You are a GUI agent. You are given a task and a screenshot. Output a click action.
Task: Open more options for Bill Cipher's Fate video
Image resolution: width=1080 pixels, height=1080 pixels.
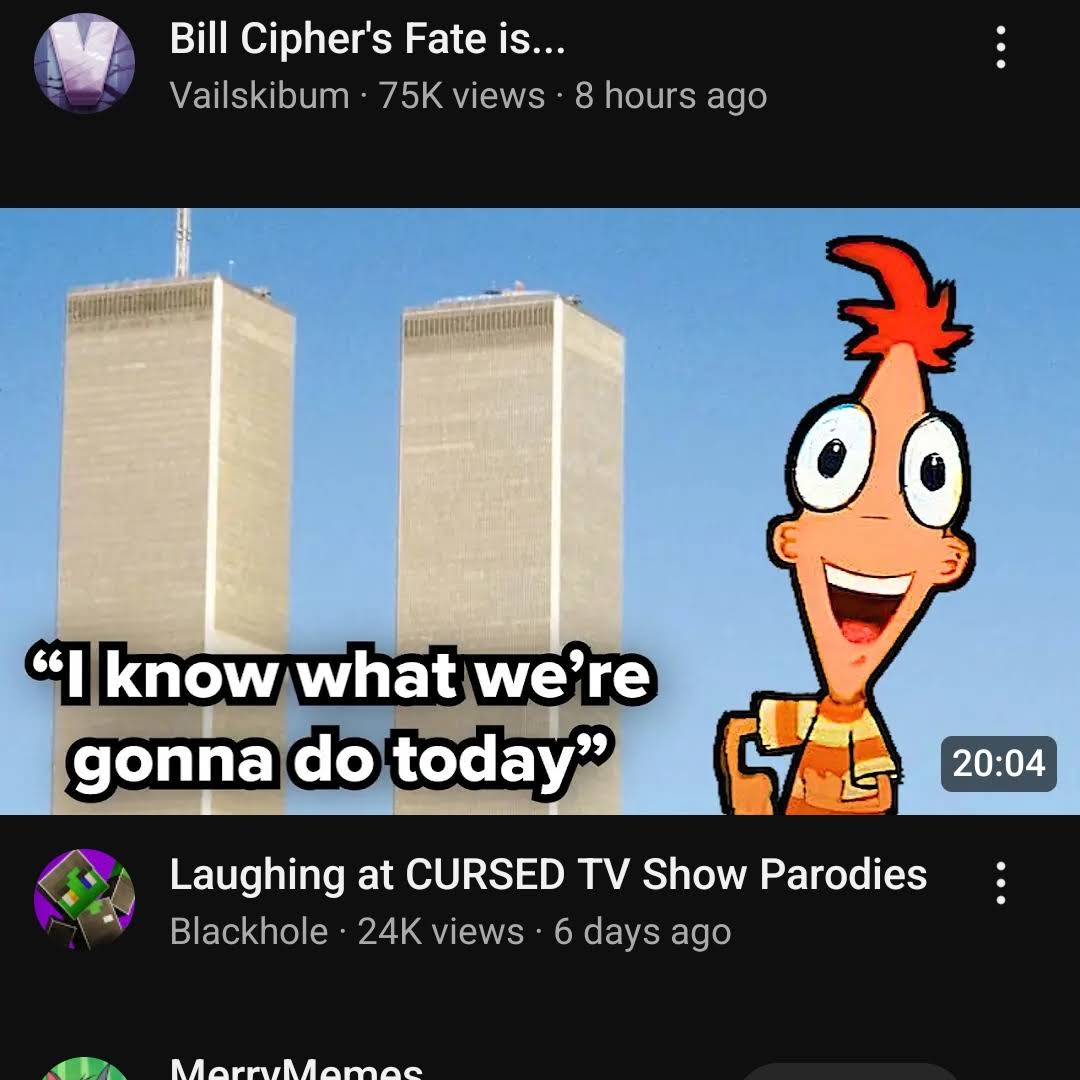pyautogui.click(x=999, y=48)
